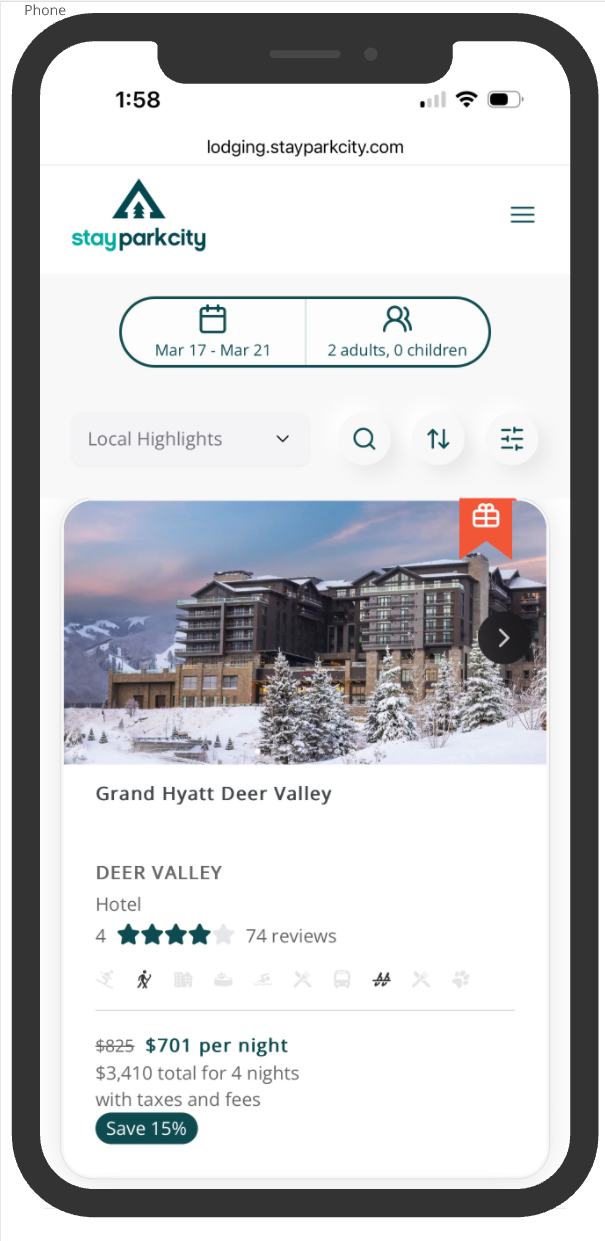This screenshot has height=1241, width=605.
Task: Expand the Local Highlights dropdown
Action: point(190,439)
